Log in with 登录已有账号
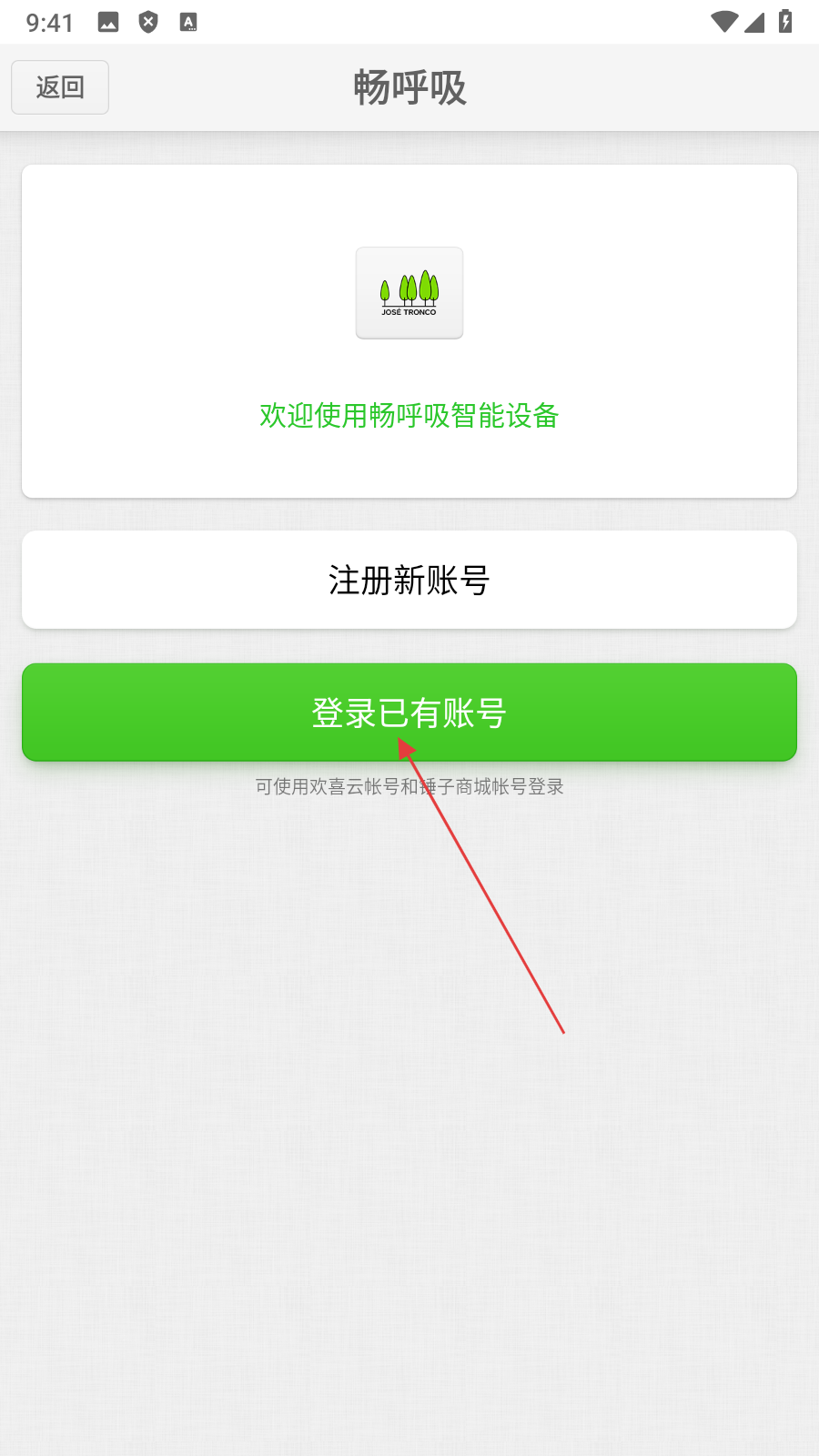 409,712
